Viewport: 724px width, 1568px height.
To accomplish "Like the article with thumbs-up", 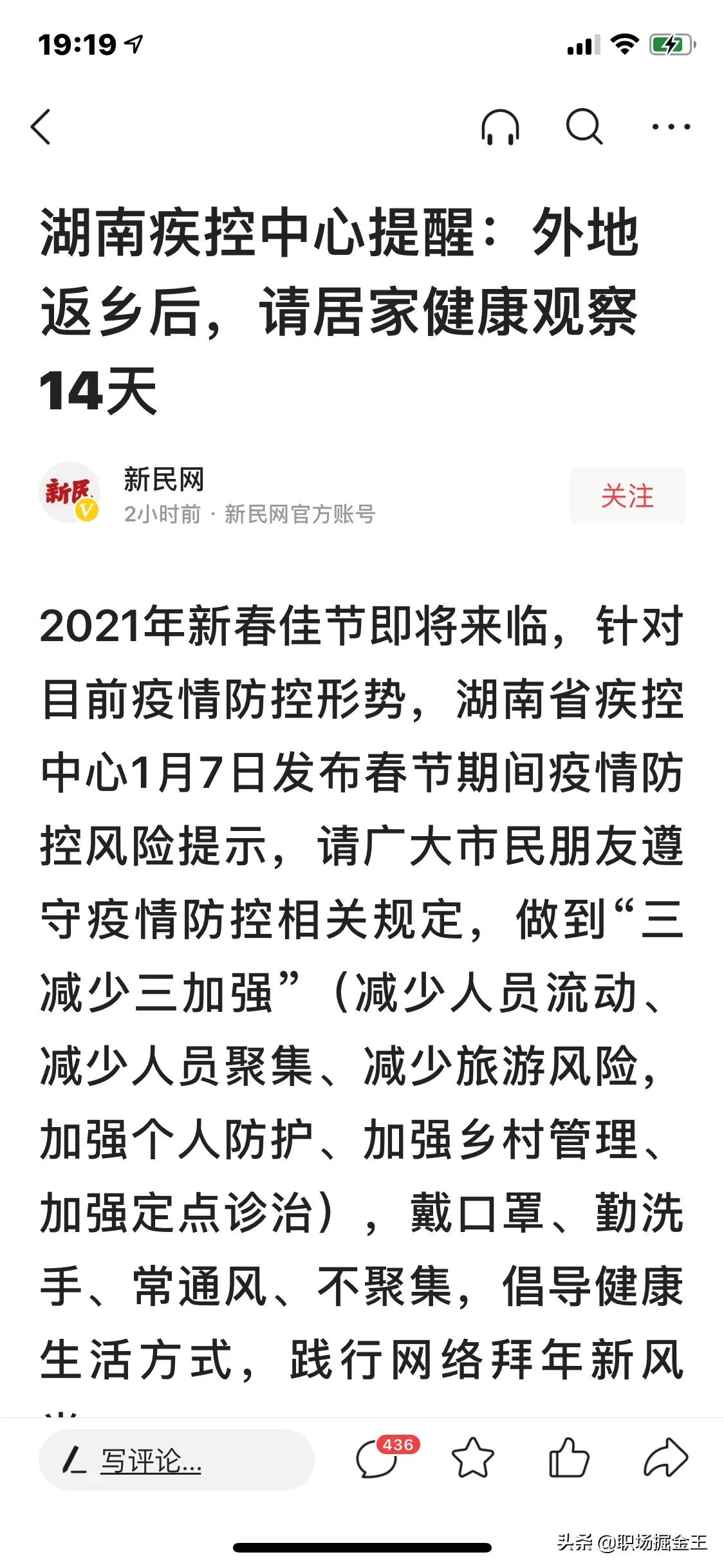I will pos(569,1458).
